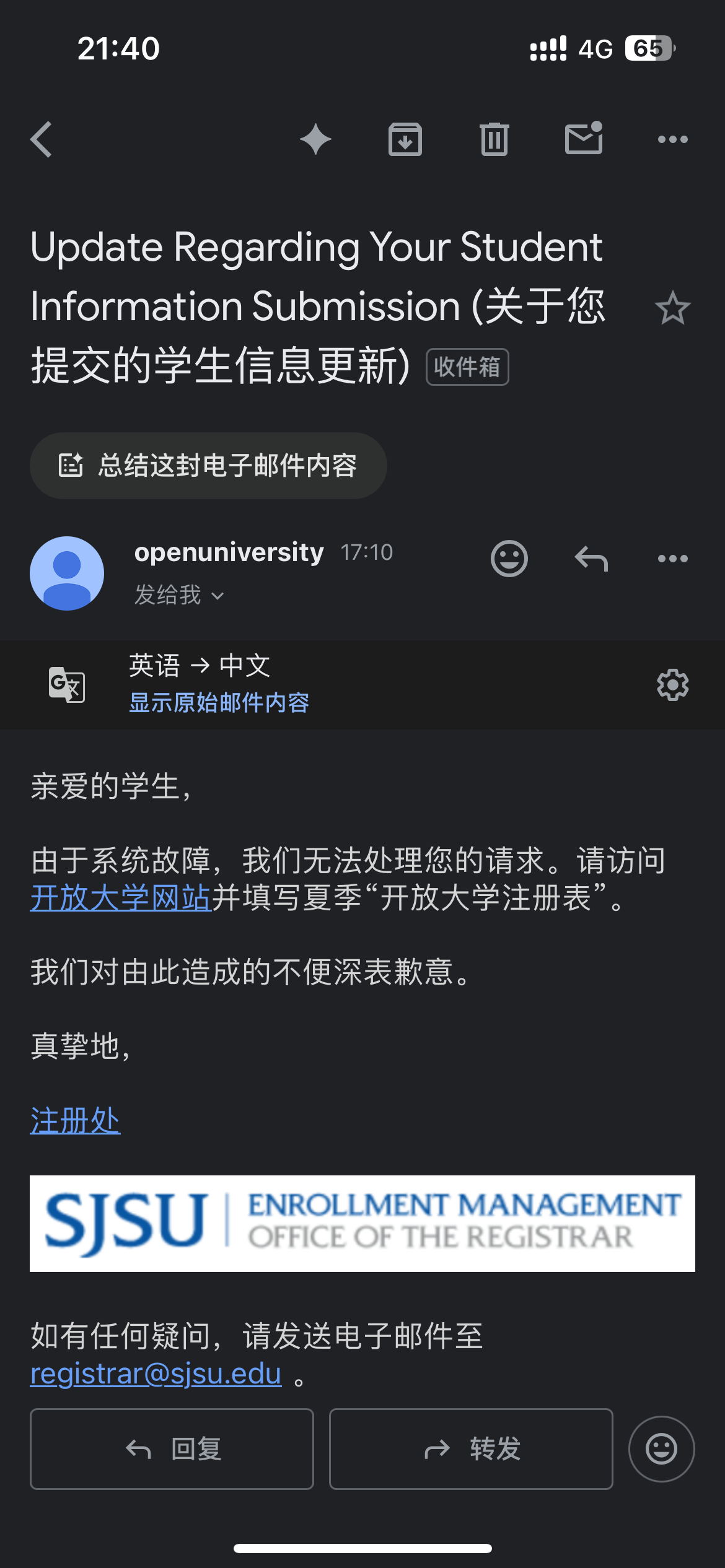Tap 显示原始邮件内容 to show the original
This screenshot has height=1568, width=725.
coord(219,703)
